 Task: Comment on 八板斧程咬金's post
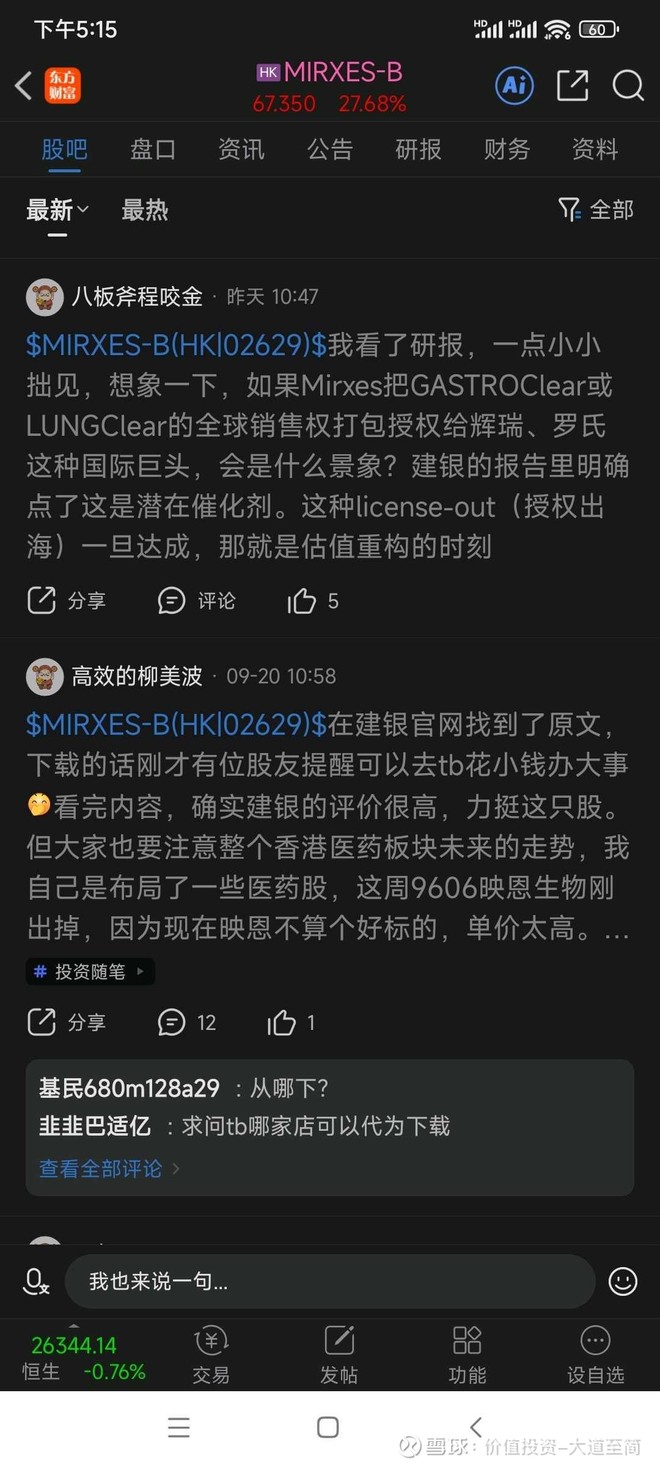(x=197, y=601)
